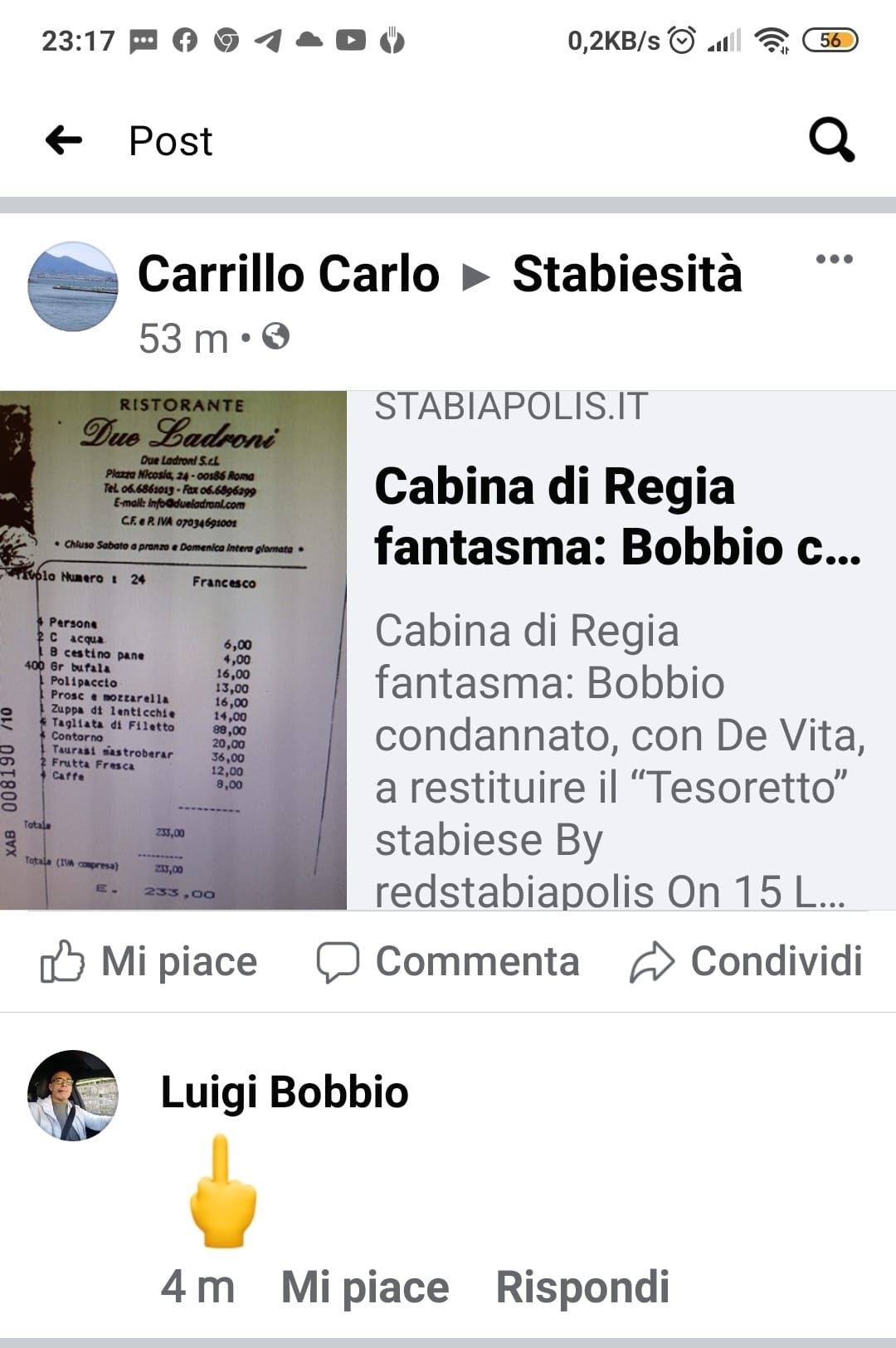896x1348 pixels.
Task: Open the post's three-dot options menu
Action: [834, 259]
